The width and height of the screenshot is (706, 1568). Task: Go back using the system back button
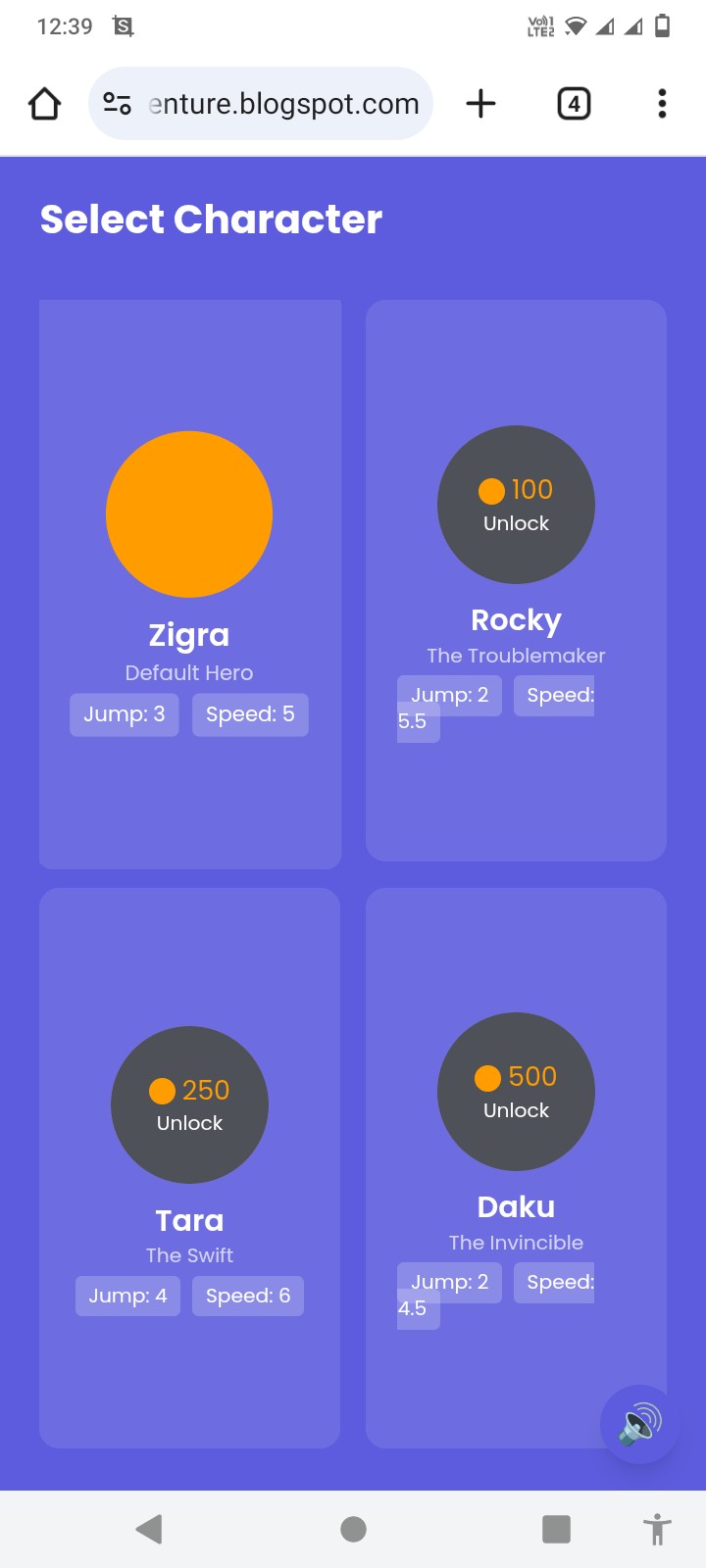149,1529
